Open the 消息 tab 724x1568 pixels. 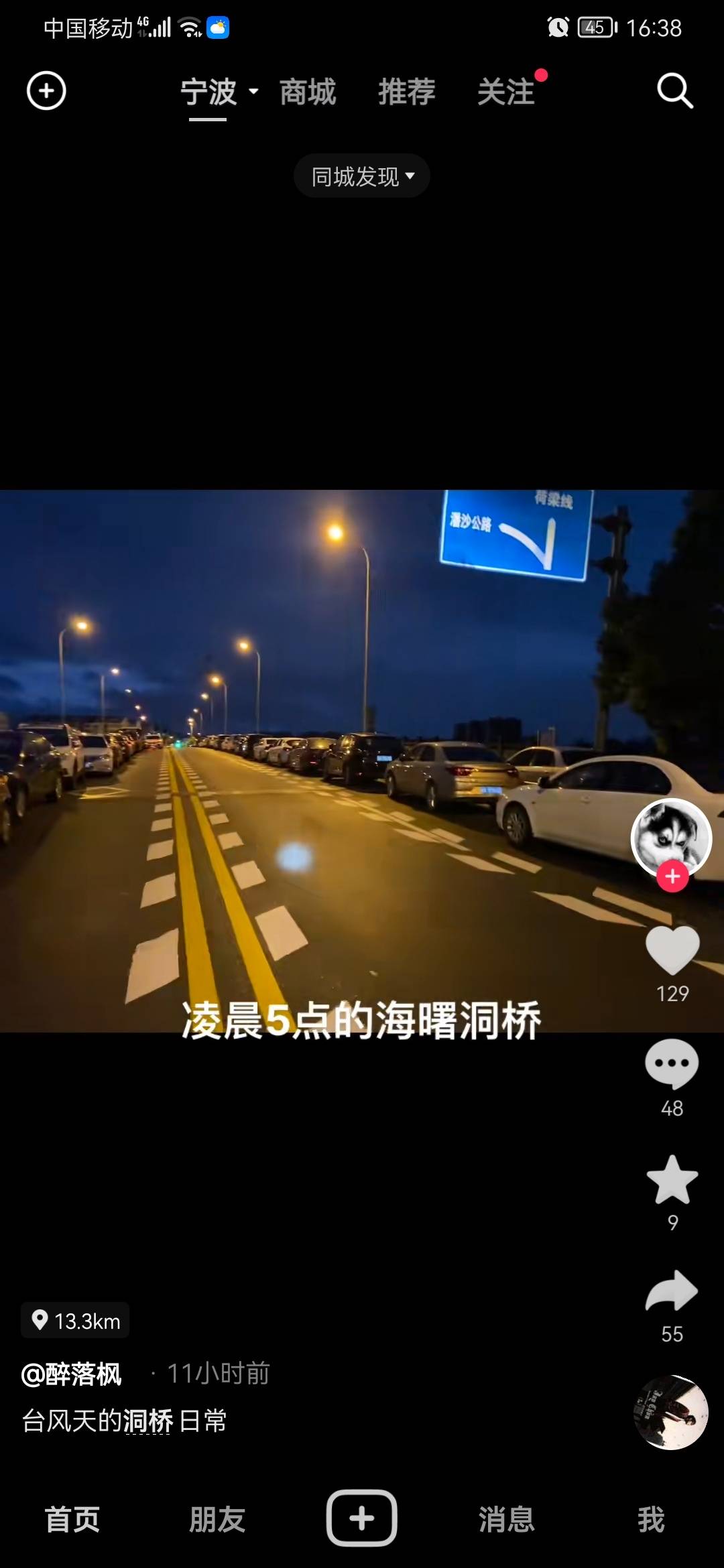[507, 1519]
